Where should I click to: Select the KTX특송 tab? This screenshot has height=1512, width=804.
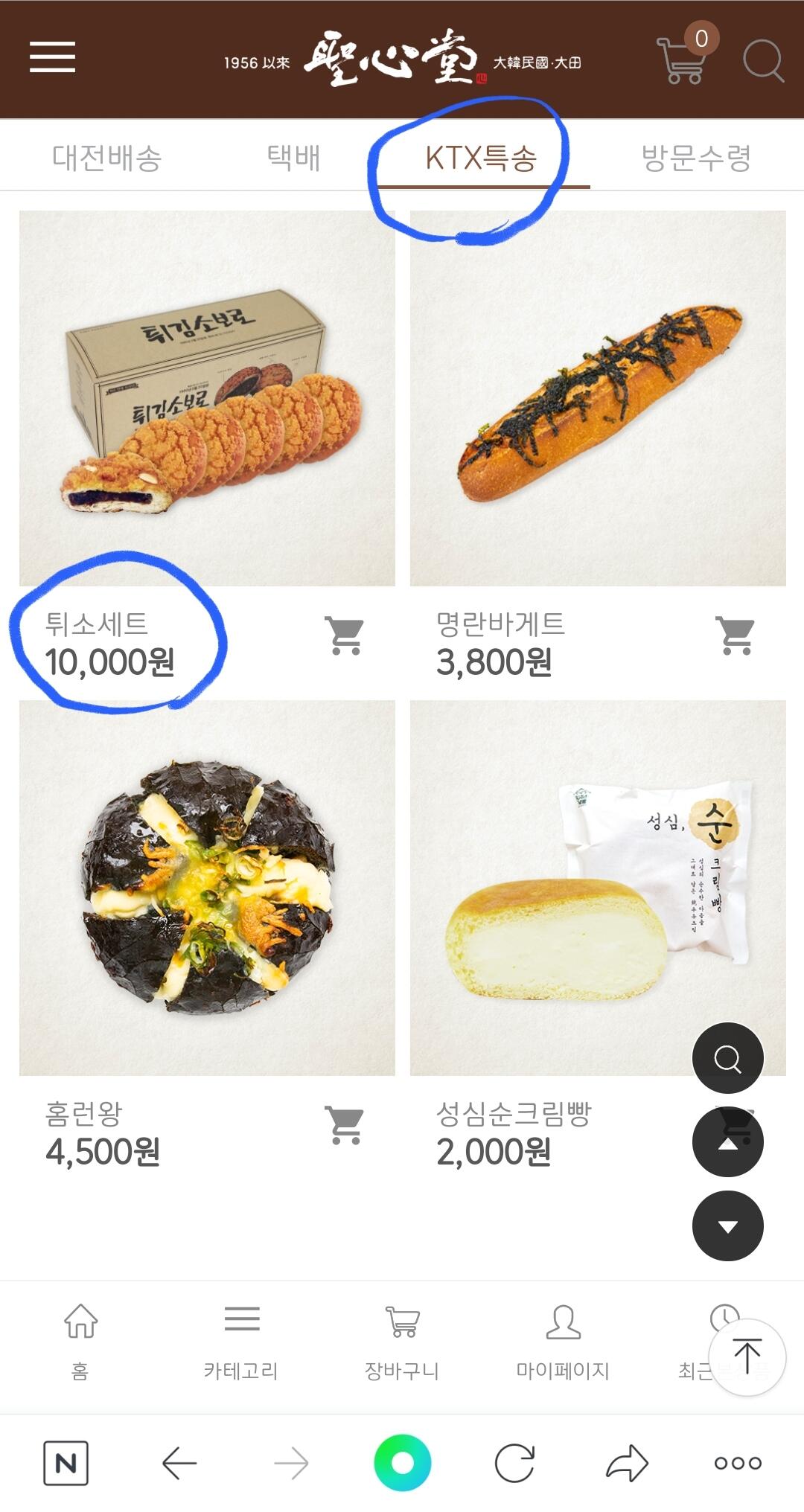(481, 158)
